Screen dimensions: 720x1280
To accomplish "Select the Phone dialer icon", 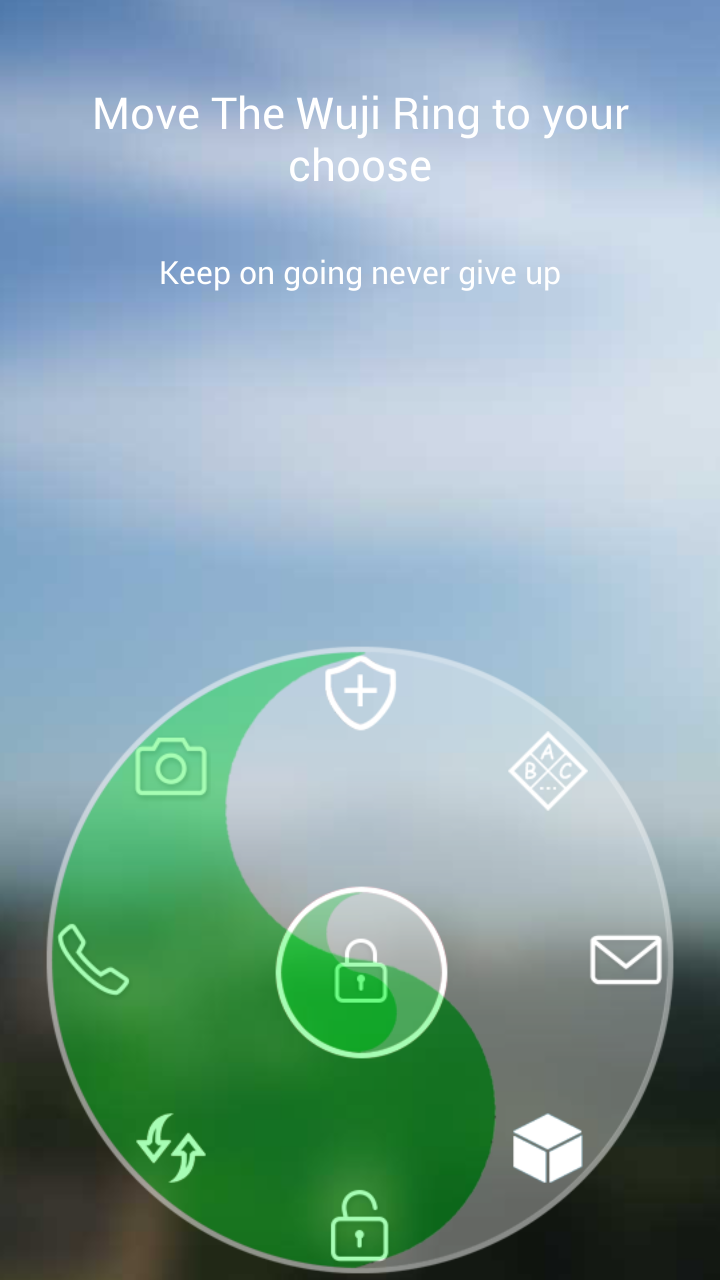I will 95,960.
